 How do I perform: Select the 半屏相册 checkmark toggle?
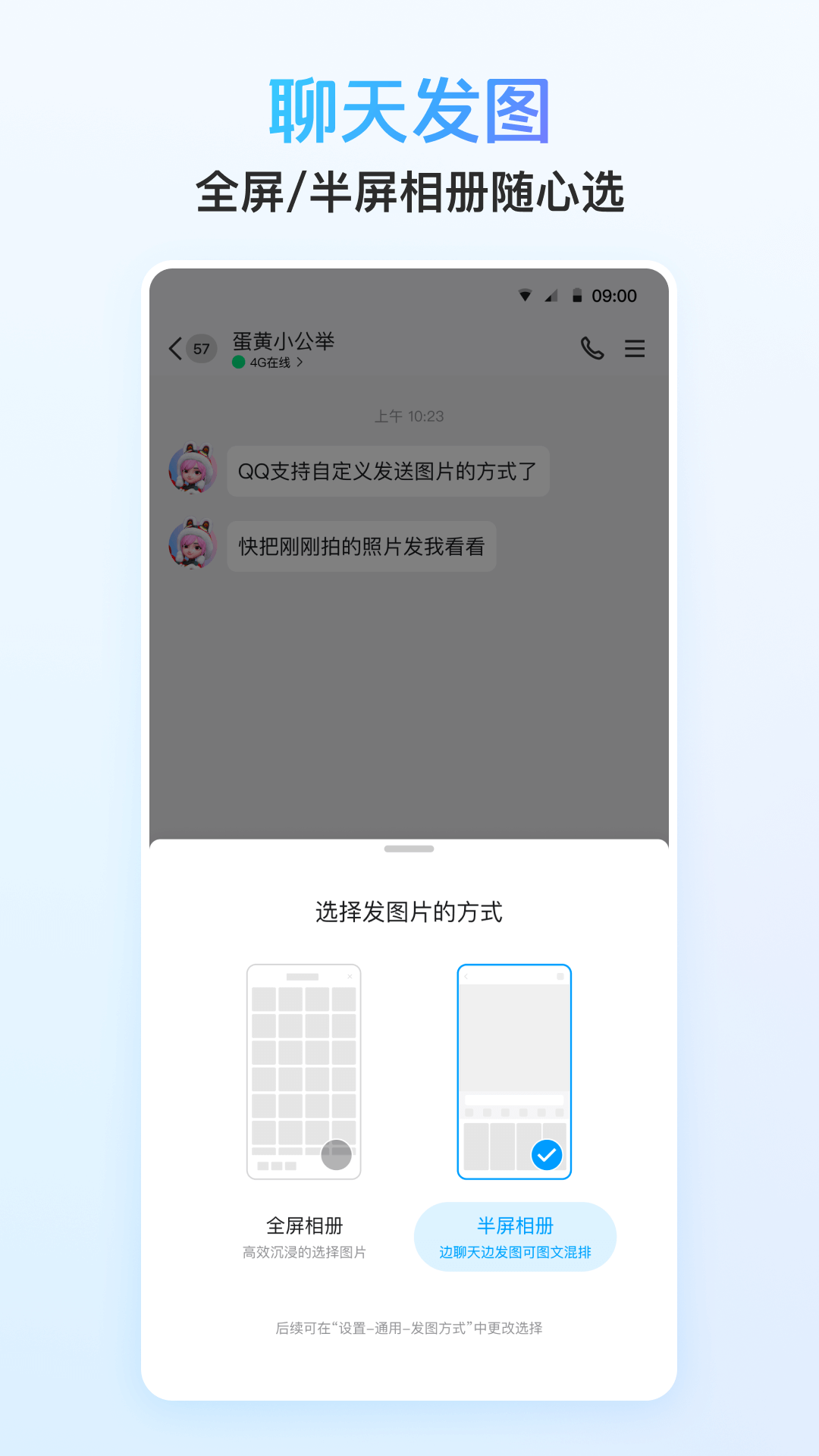click(547, 1155)
